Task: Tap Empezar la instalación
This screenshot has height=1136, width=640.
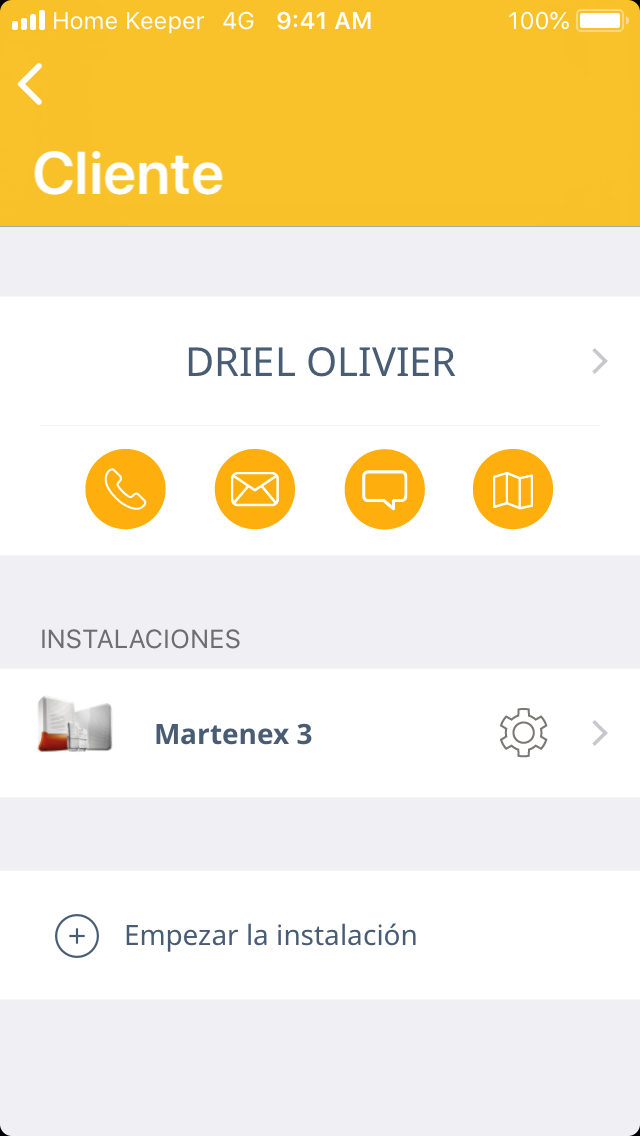Action: click(x=270, y=936)
